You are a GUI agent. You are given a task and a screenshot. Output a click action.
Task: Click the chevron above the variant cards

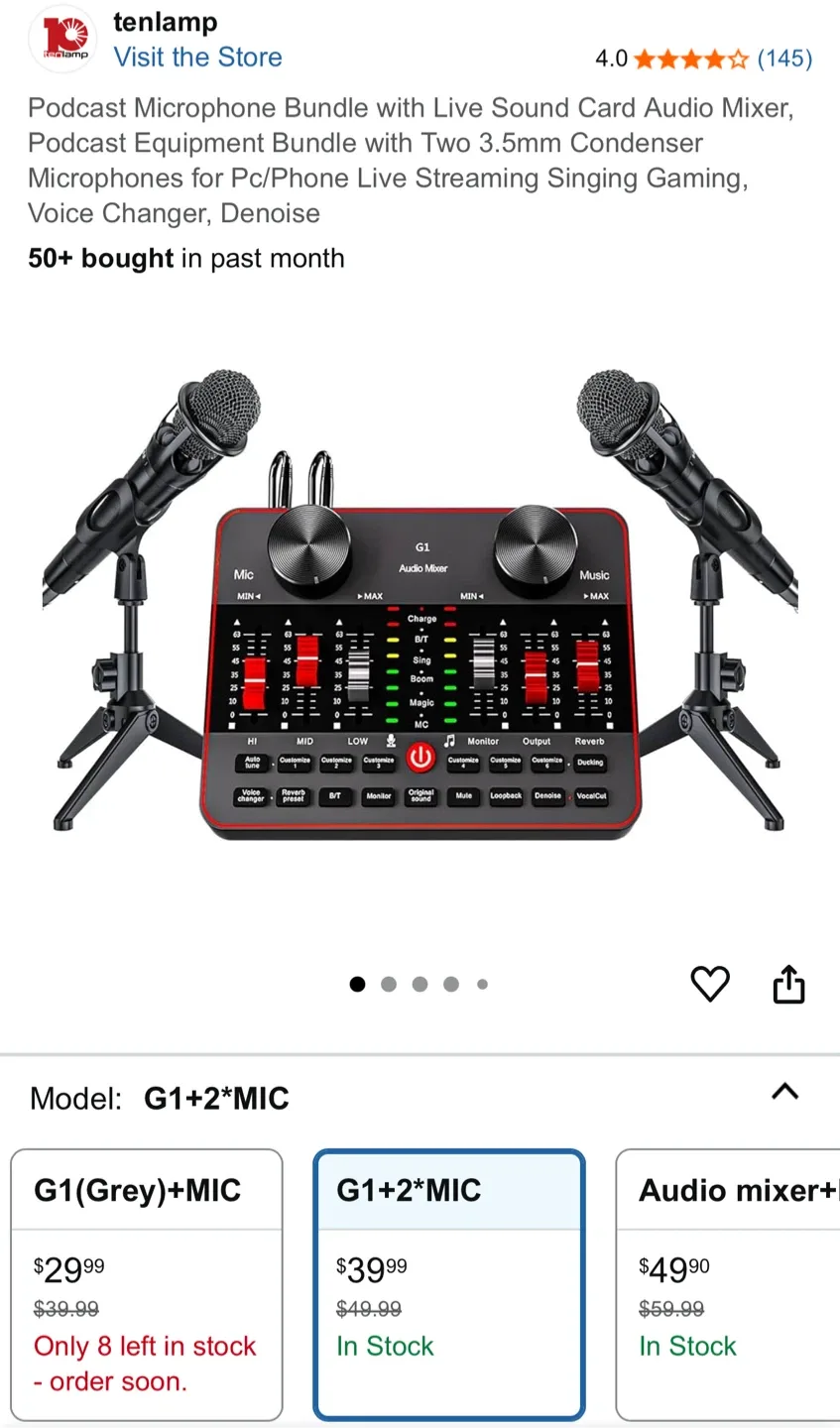[x=785, y=1092]
